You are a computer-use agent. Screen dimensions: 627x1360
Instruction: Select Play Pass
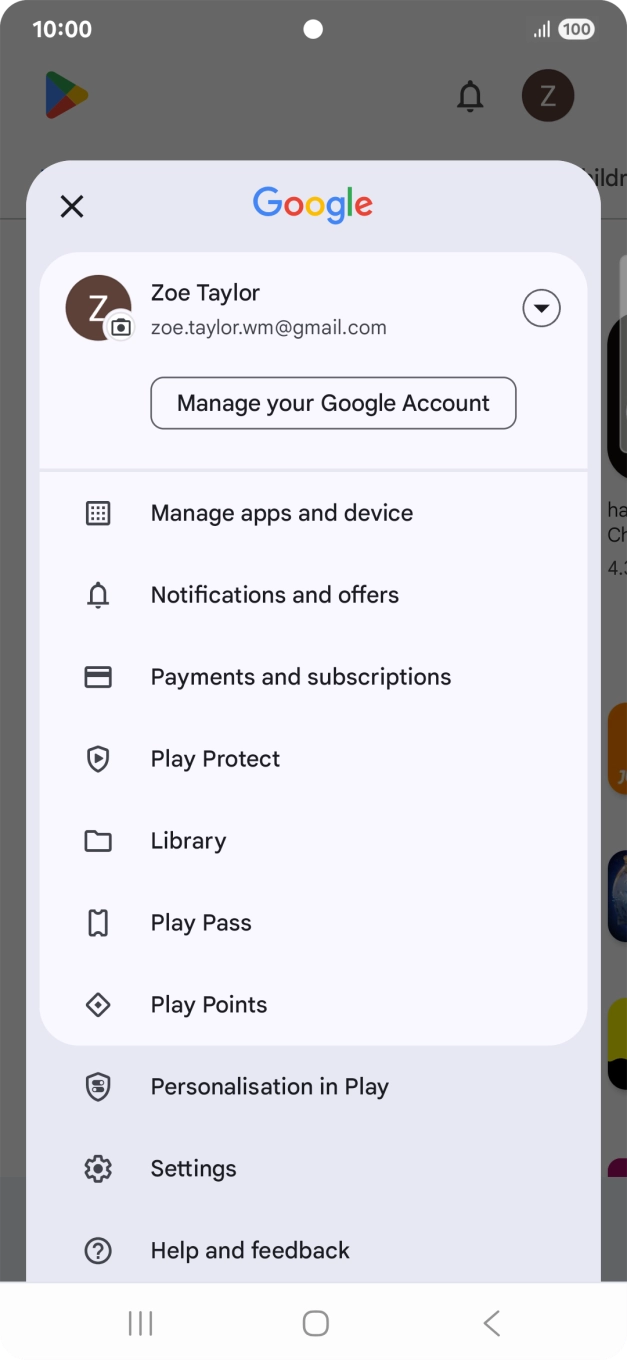click(x=201, y=923)
